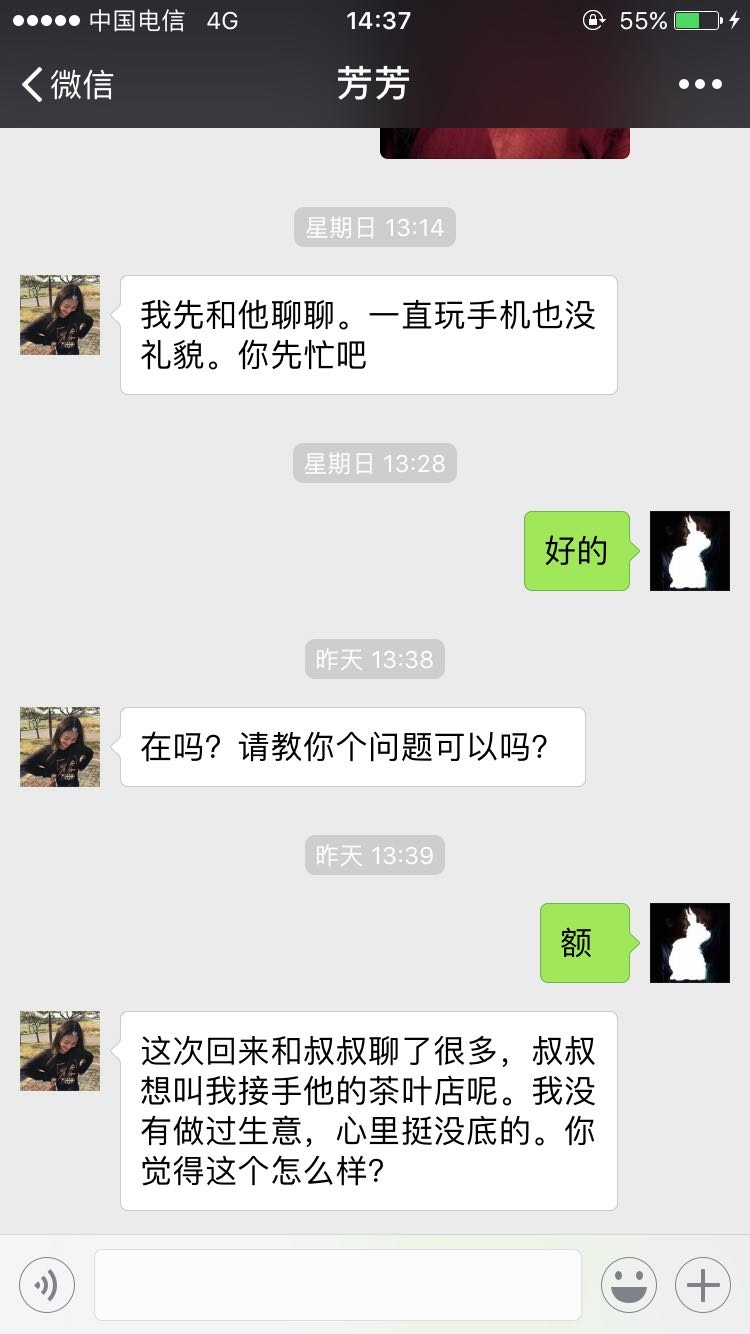Go back to the 微信 chat list
The width and height of the screenshot is (750, 1334).
pos(66,85)
